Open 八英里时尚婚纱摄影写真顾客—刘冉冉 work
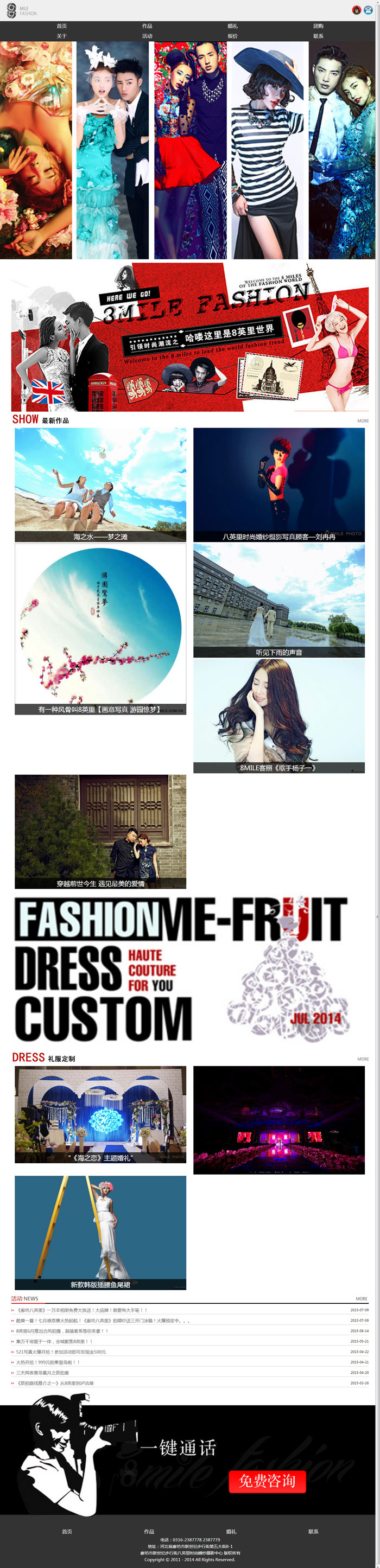The width and height of the screenshot is (380, 1568). 279,485
